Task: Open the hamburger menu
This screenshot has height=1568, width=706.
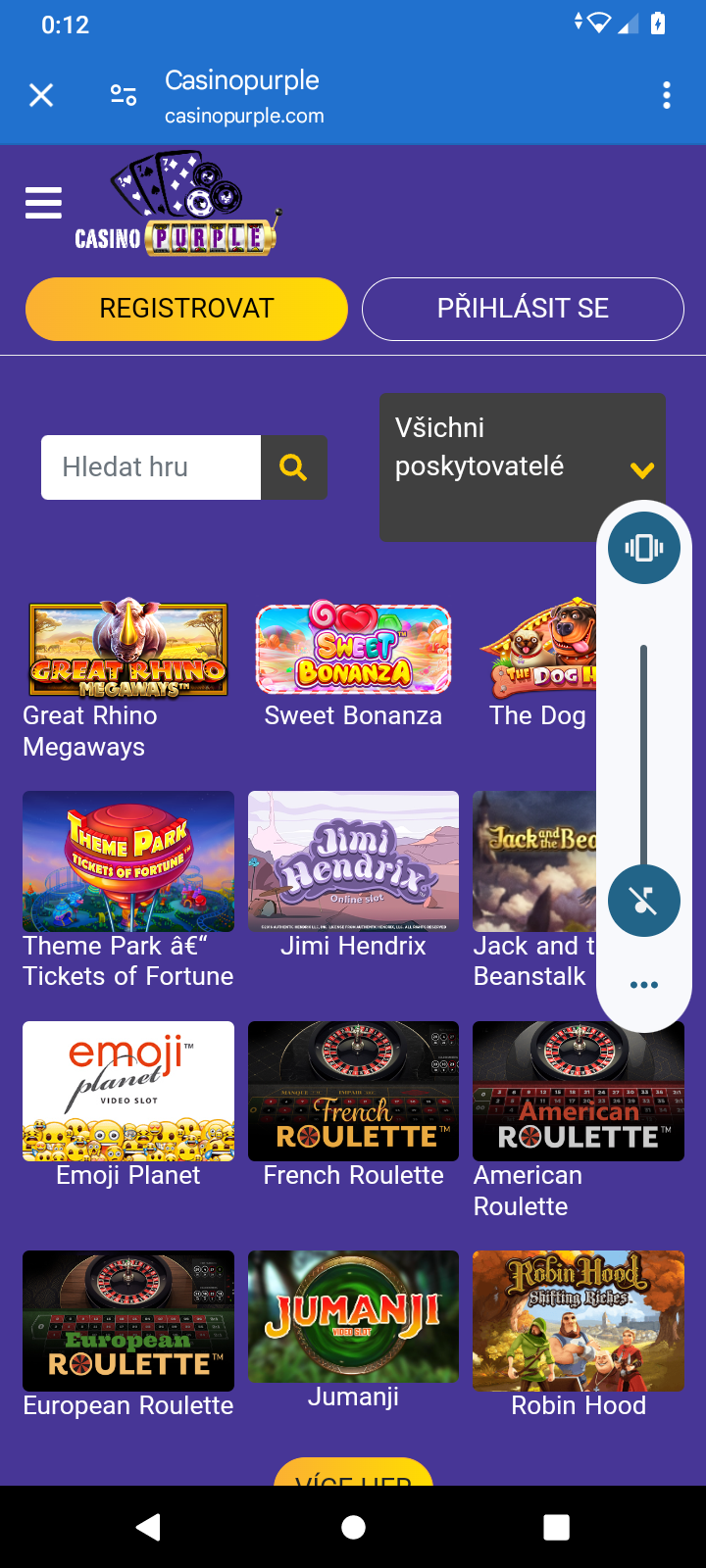Action: point(43,203)
